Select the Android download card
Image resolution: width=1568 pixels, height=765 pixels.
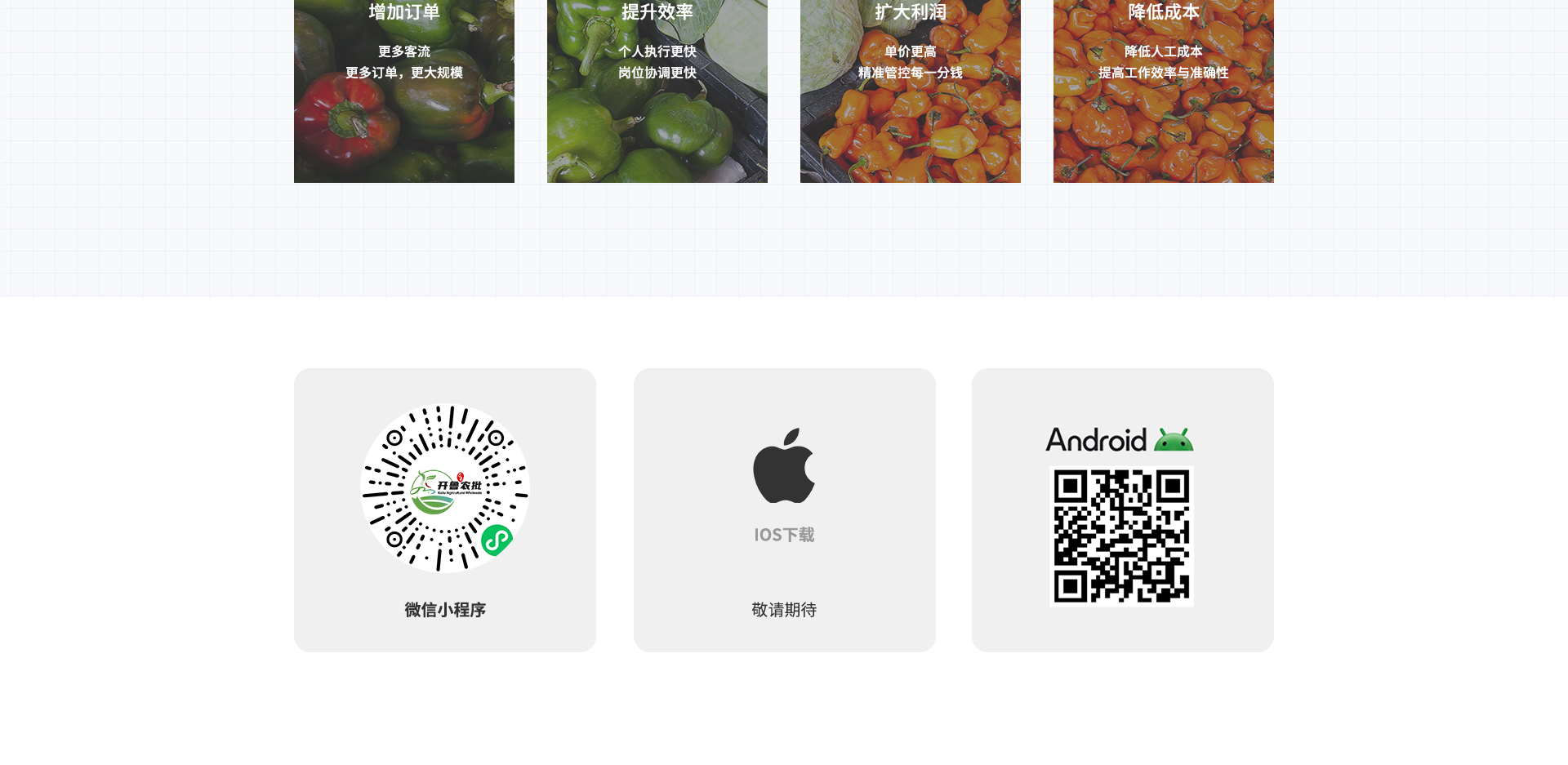coord(1123,509)
